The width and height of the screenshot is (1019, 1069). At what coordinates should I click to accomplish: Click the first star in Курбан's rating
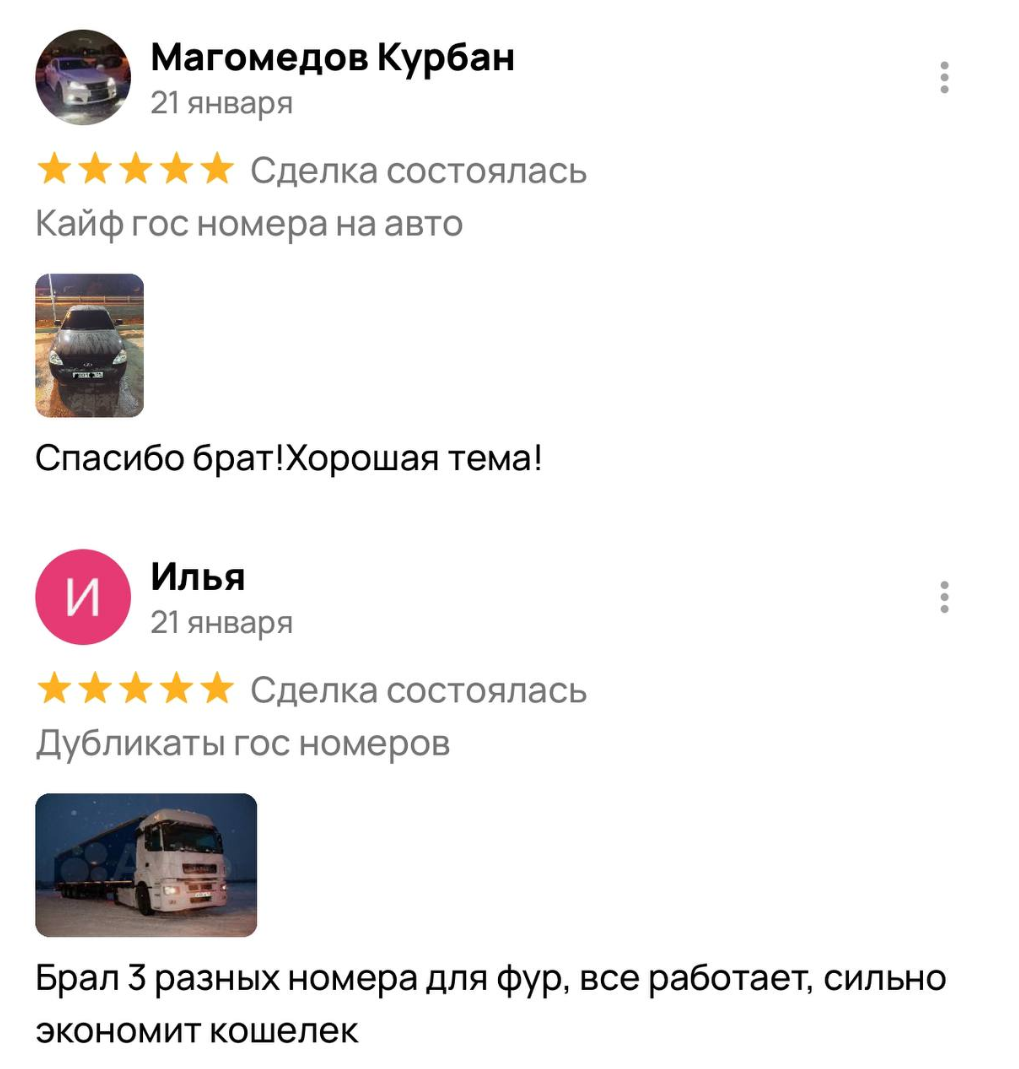[x=53, y=169]
